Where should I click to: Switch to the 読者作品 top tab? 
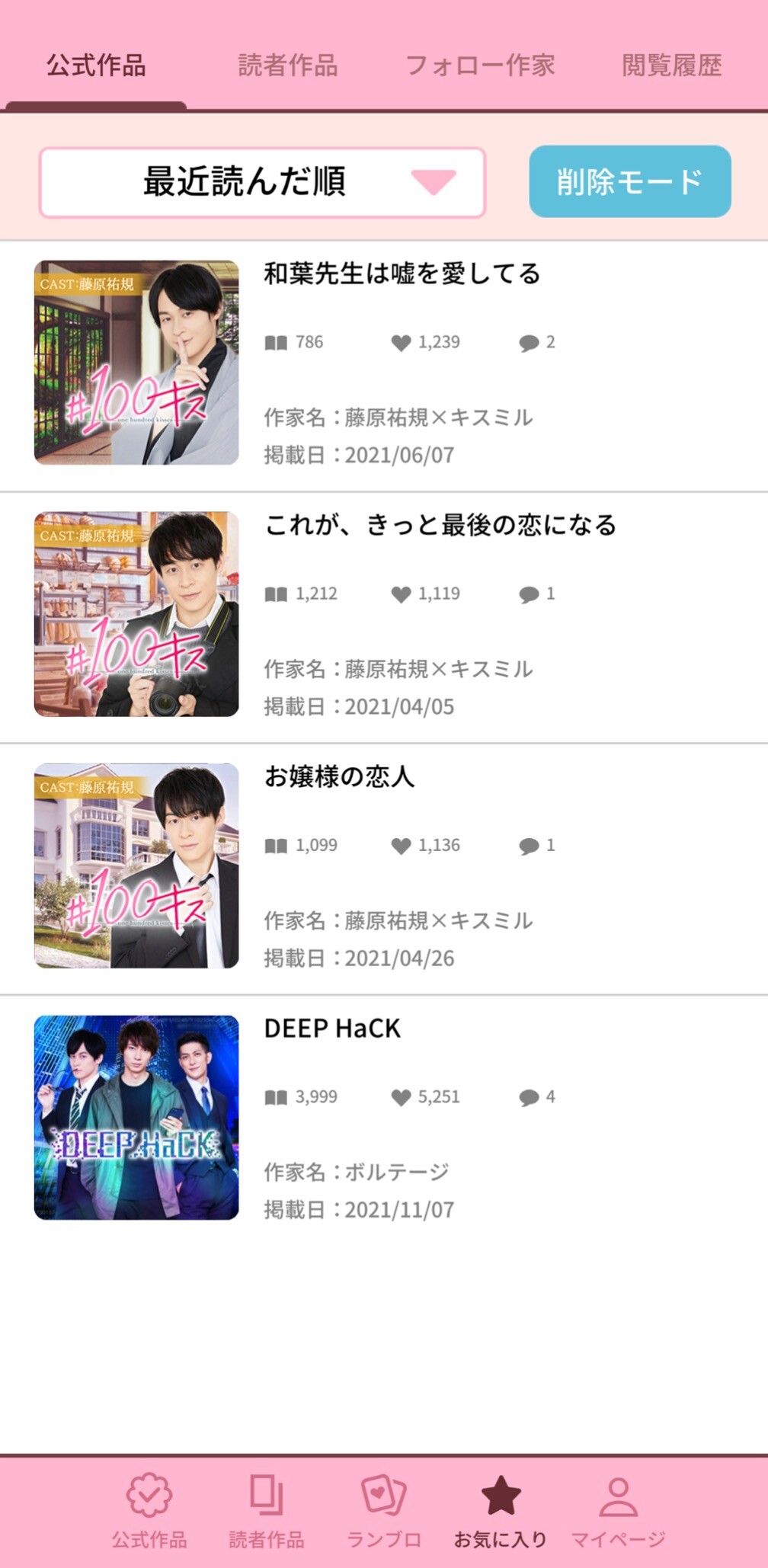(x=288, y=66)
